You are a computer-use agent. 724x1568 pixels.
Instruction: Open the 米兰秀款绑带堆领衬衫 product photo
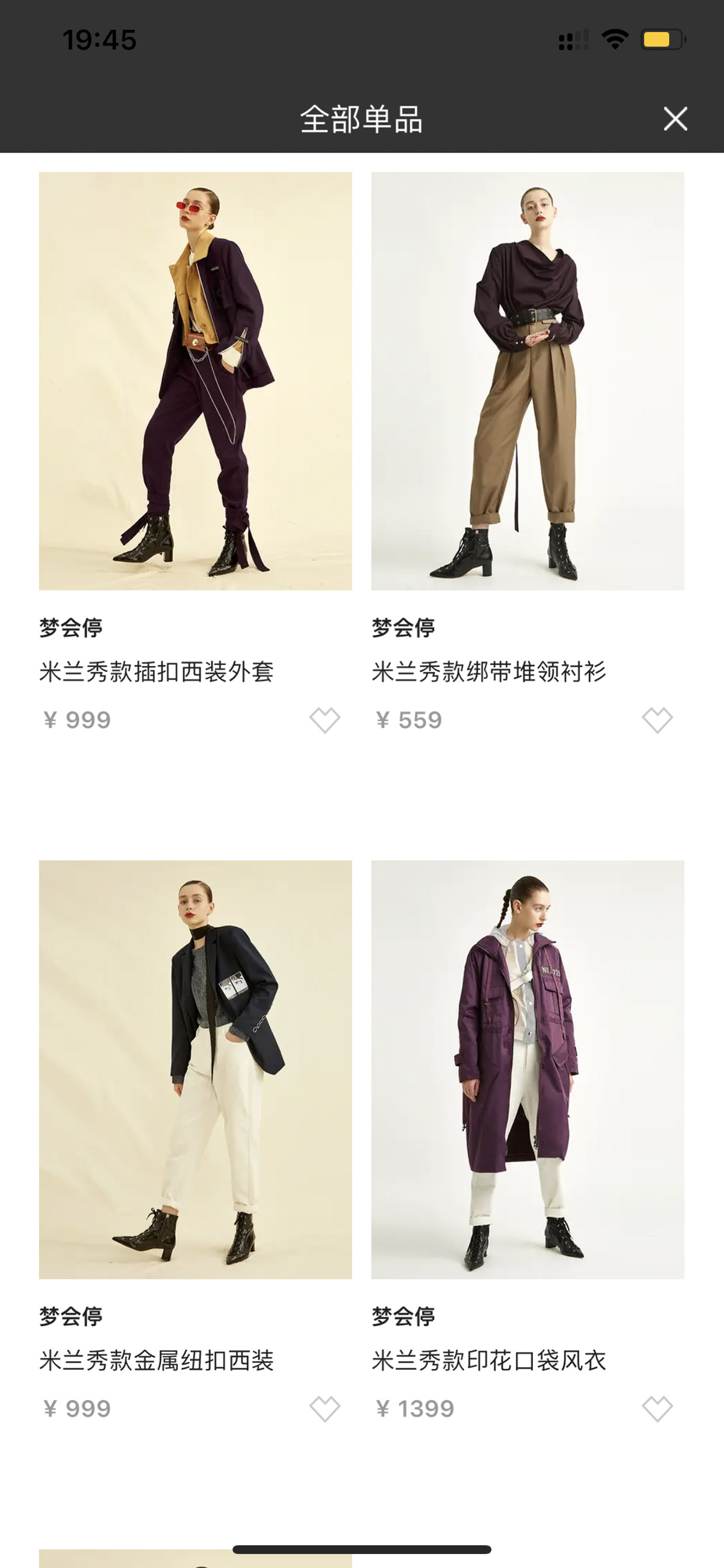tap(527, 381)
